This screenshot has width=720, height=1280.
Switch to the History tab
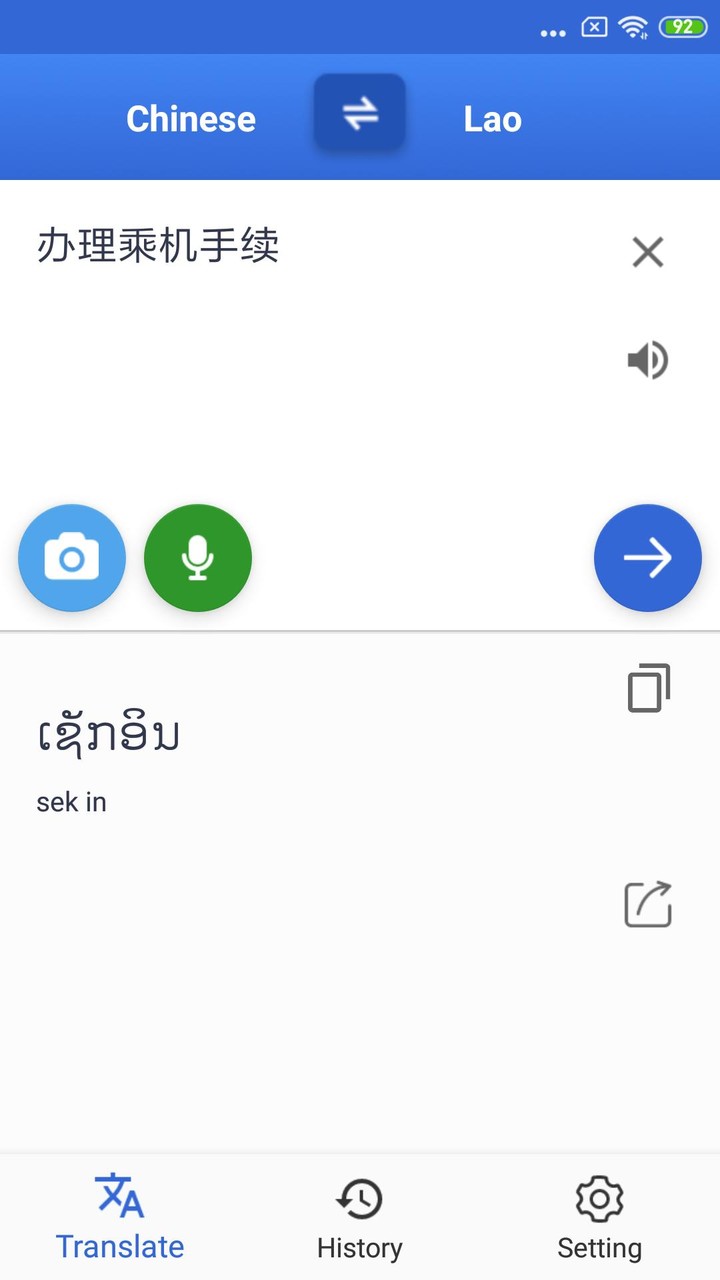point(360,1218)
